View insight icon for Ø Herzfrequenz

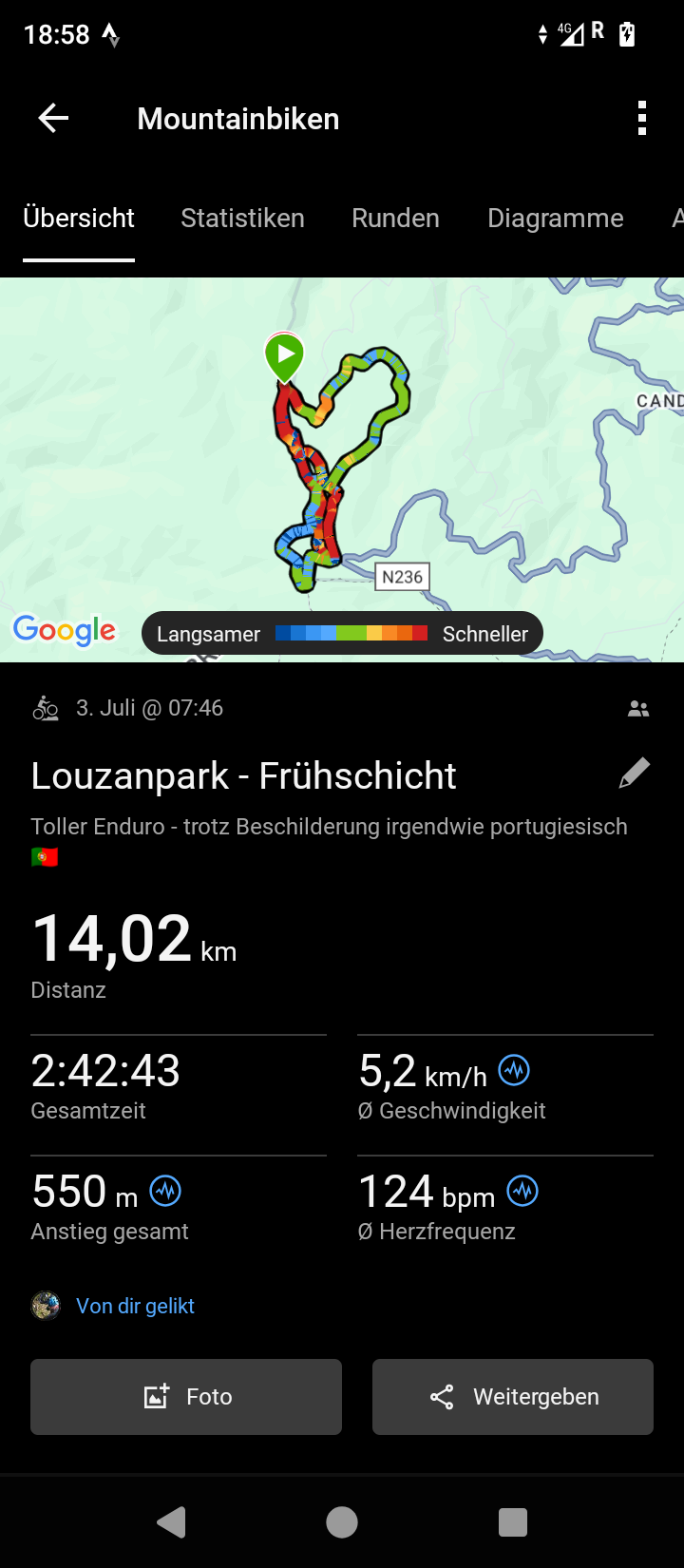tap(522, 1191)
